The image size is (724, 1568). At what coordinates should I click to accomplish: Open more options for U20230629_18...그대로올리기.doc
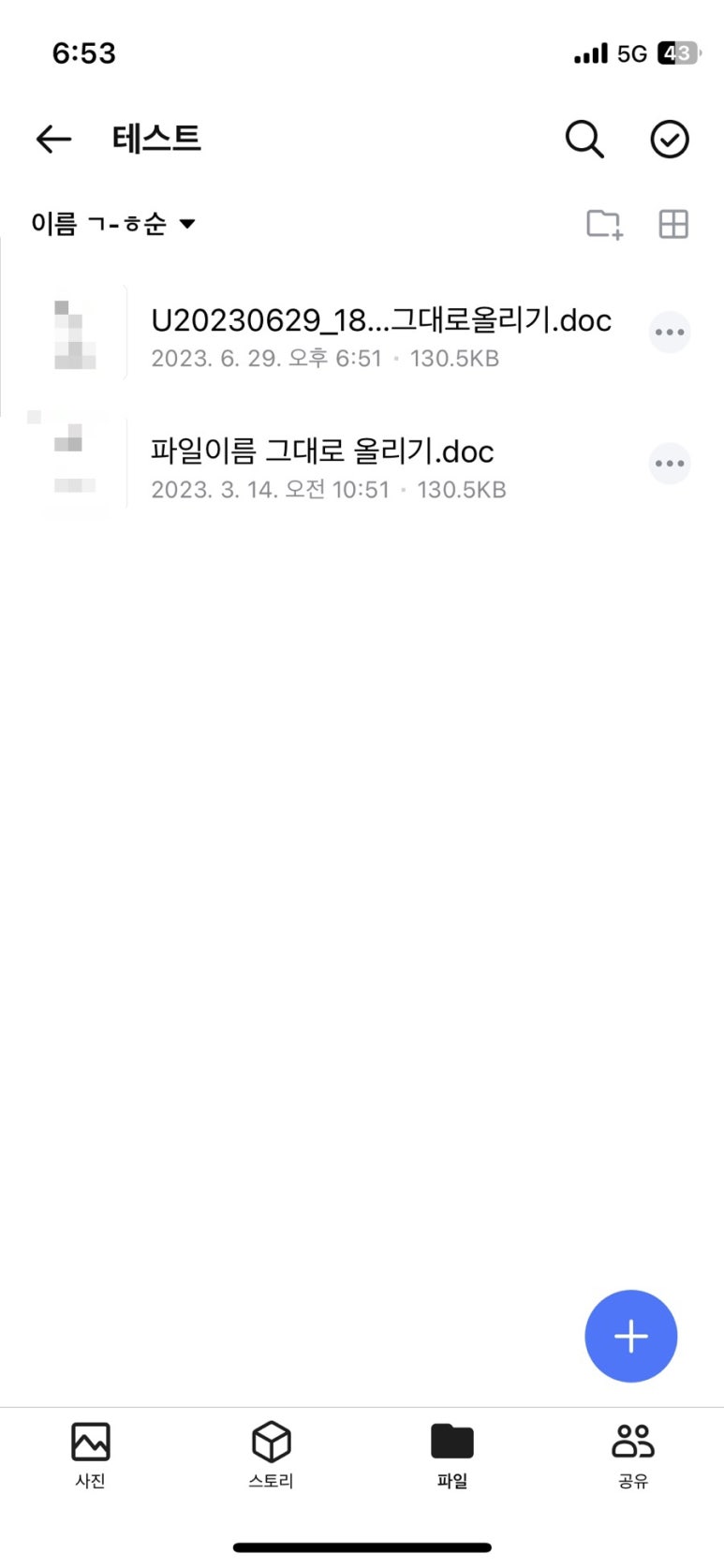[x=670, y=333]
